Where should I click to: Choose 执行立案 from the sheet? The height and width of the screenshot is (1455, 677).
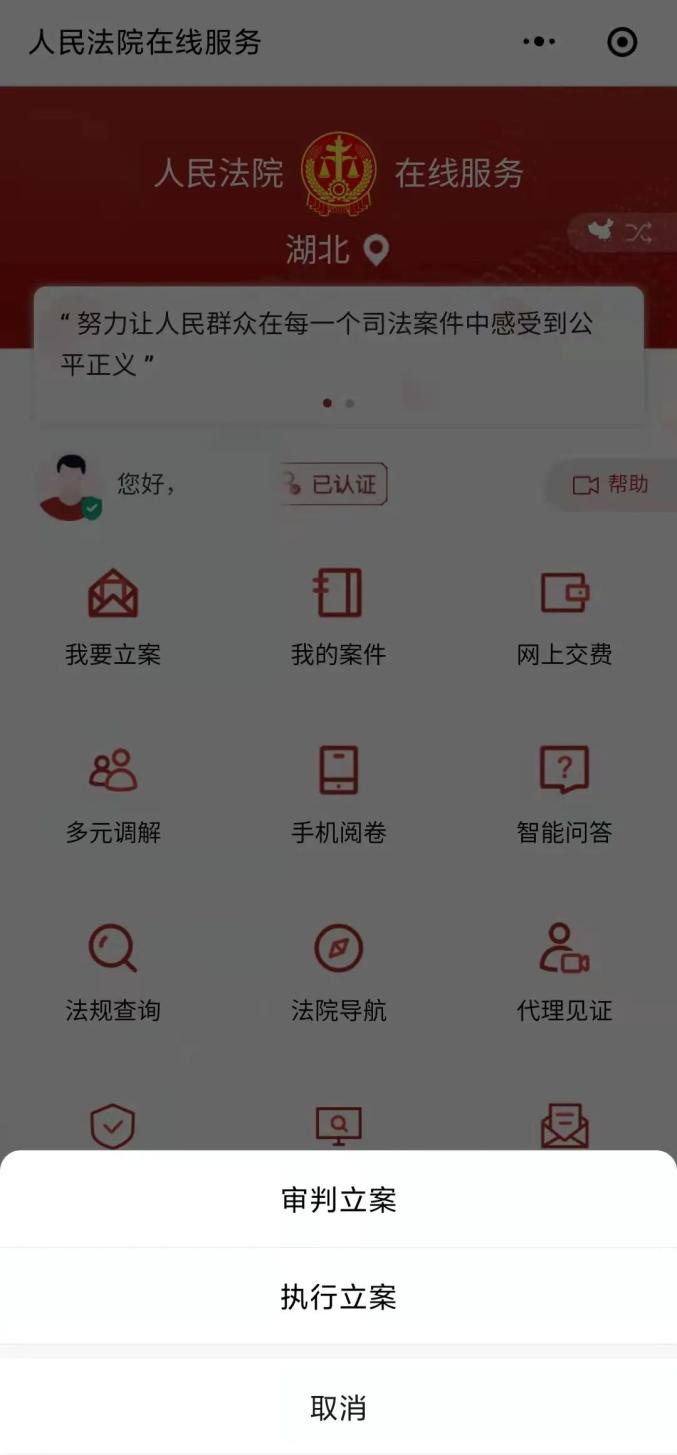pyautogui.click(x=338, y=1297)
